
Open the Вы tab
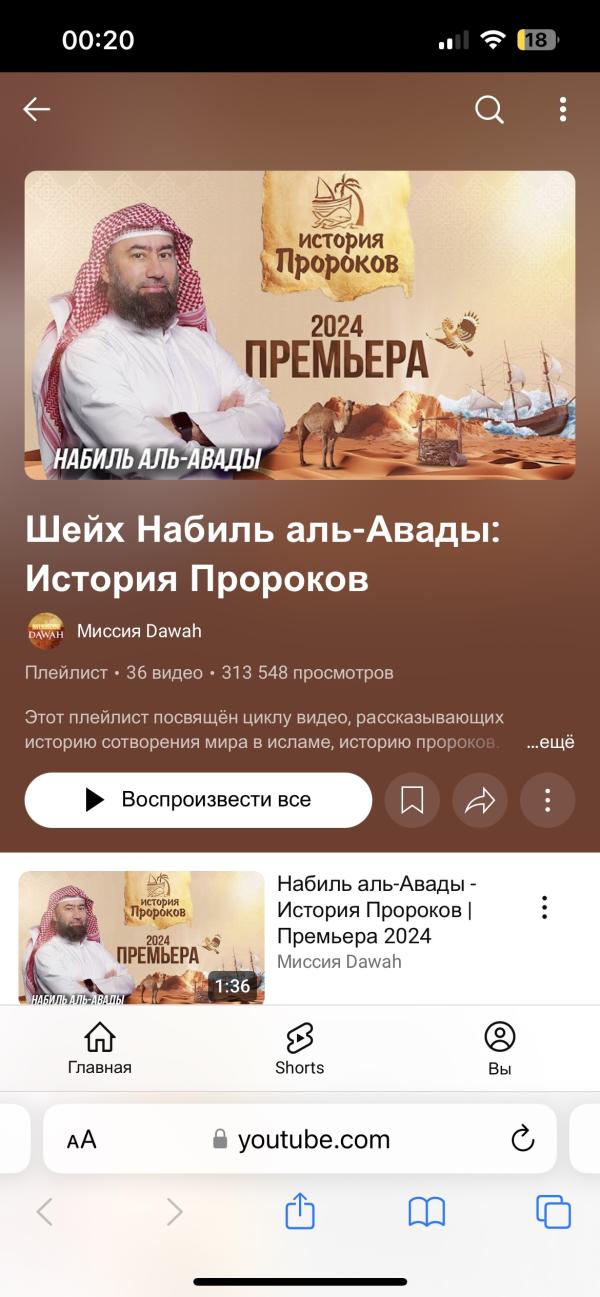click(499, 1047)
